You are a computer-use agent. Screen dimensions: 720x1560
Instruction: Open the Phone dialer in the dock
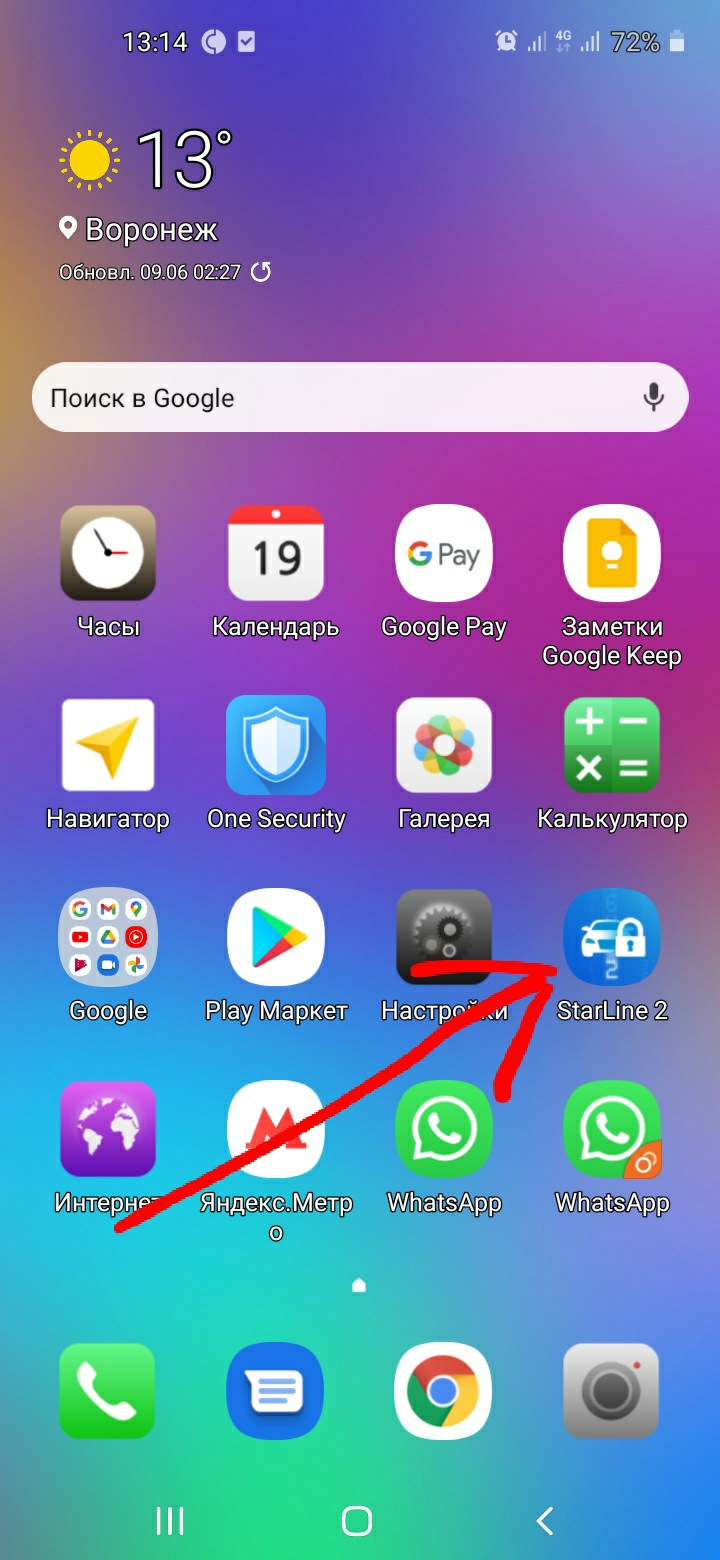108,1390
